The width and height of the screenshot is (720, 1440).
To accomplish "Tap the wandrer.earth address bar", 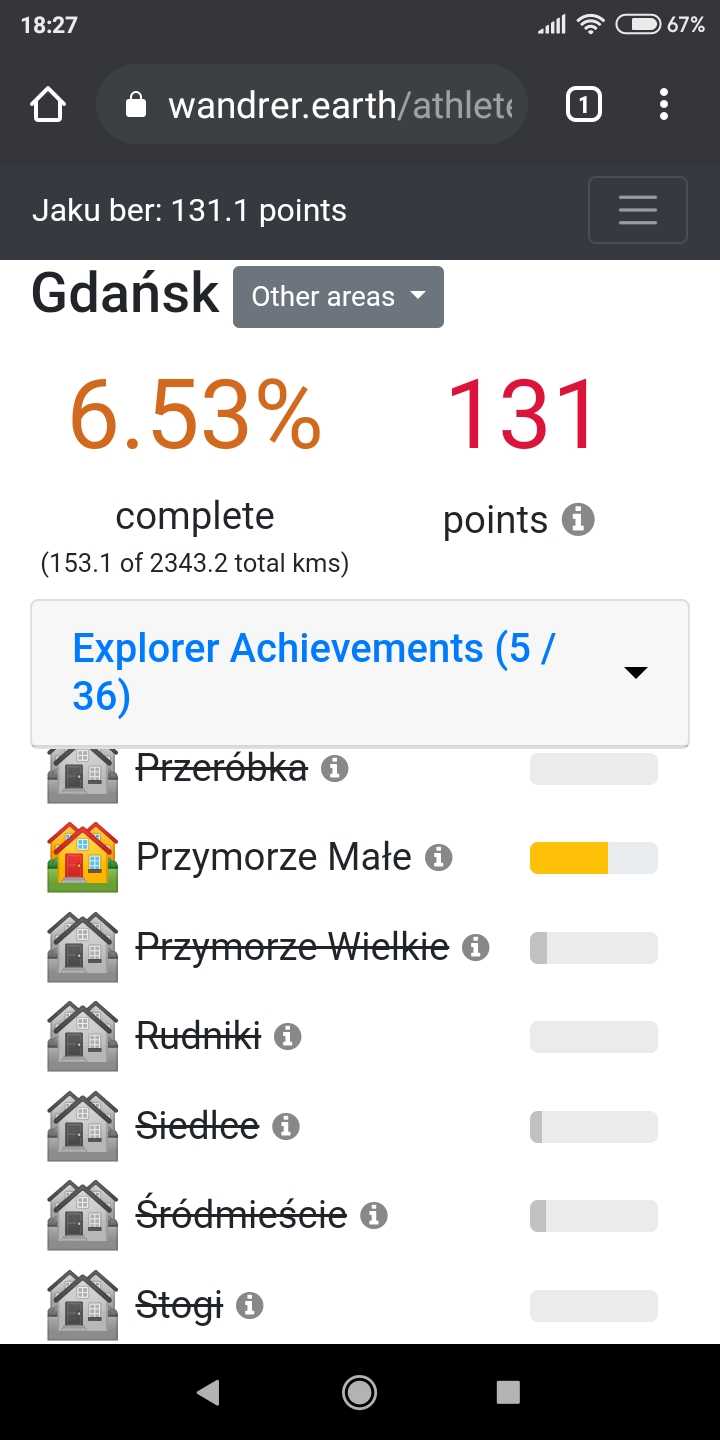I will [312, 105].
